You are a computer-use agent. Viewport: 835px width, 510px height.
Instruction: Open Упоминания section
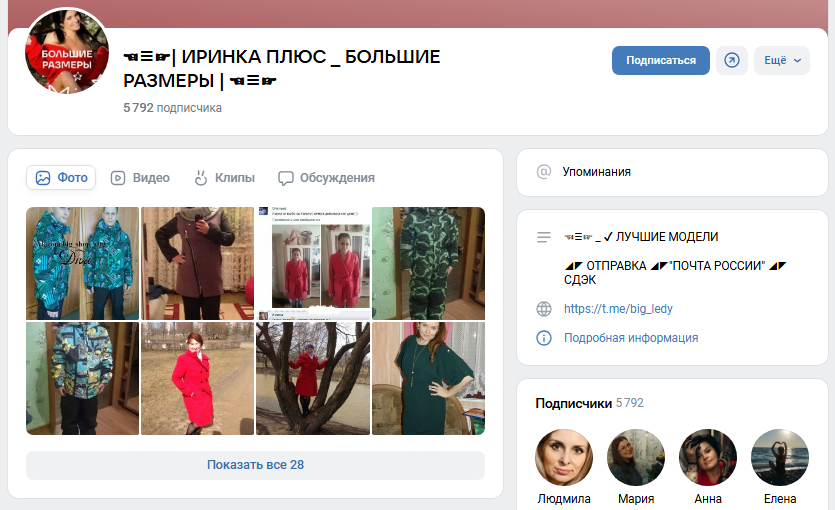point(596,171)
